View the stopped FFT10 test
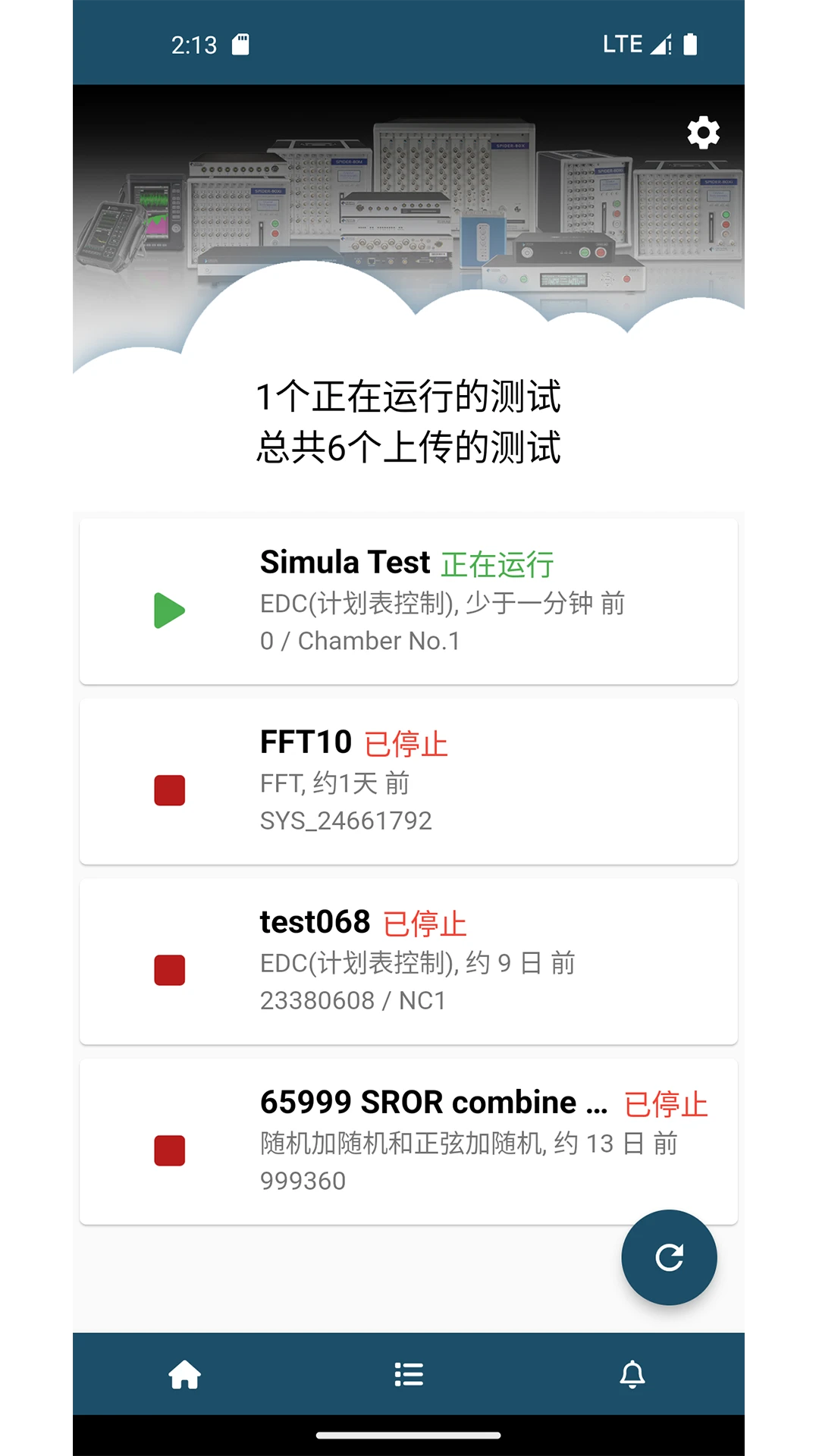Viewport: 819px width, 1456px height. point(409,781)
